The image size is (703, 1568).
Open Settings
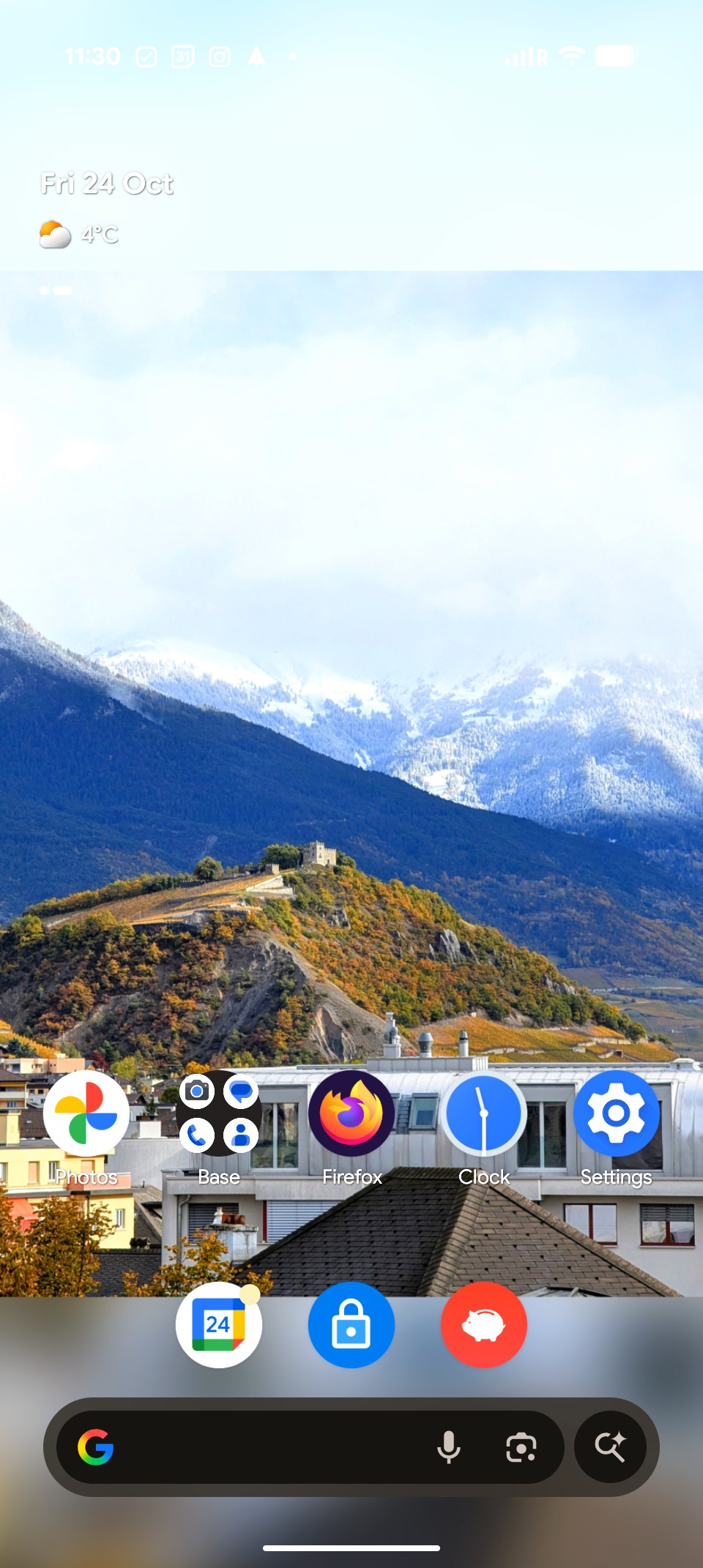616,1113
